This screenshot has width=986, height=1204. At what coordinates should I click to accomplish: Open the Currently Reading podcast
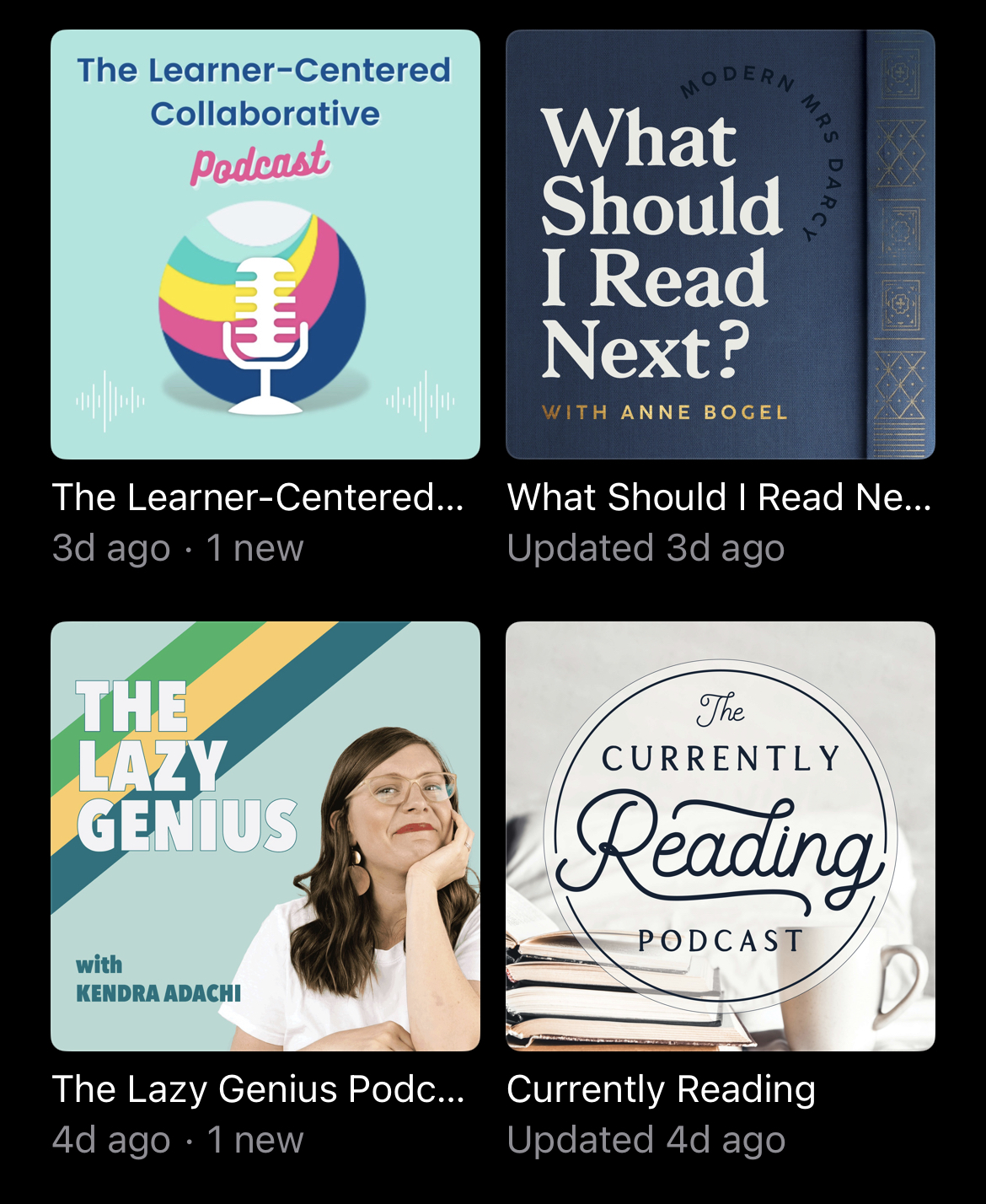click(x=721, y=836)
